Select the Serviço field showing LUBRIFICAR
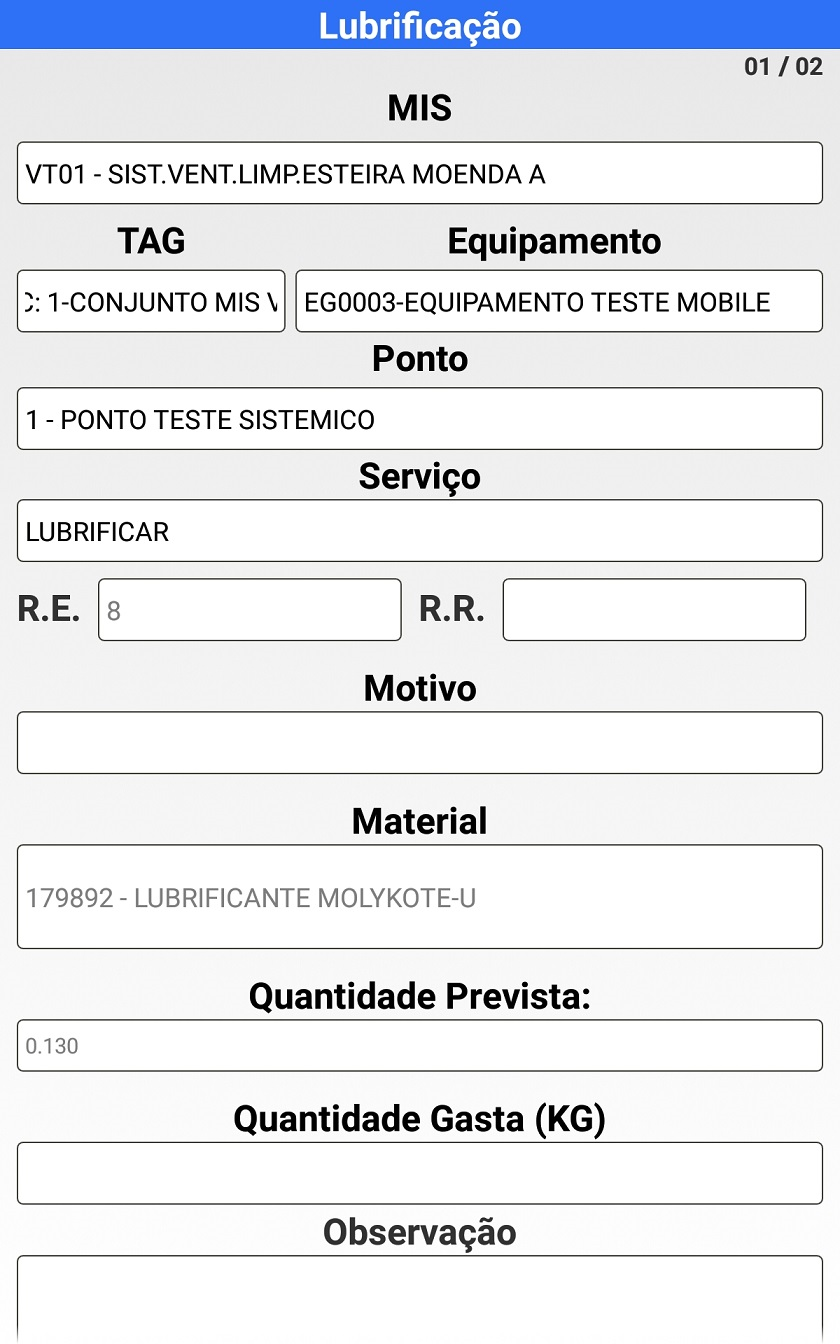Viewport: 840px width, 1344px height. (420, 531)
